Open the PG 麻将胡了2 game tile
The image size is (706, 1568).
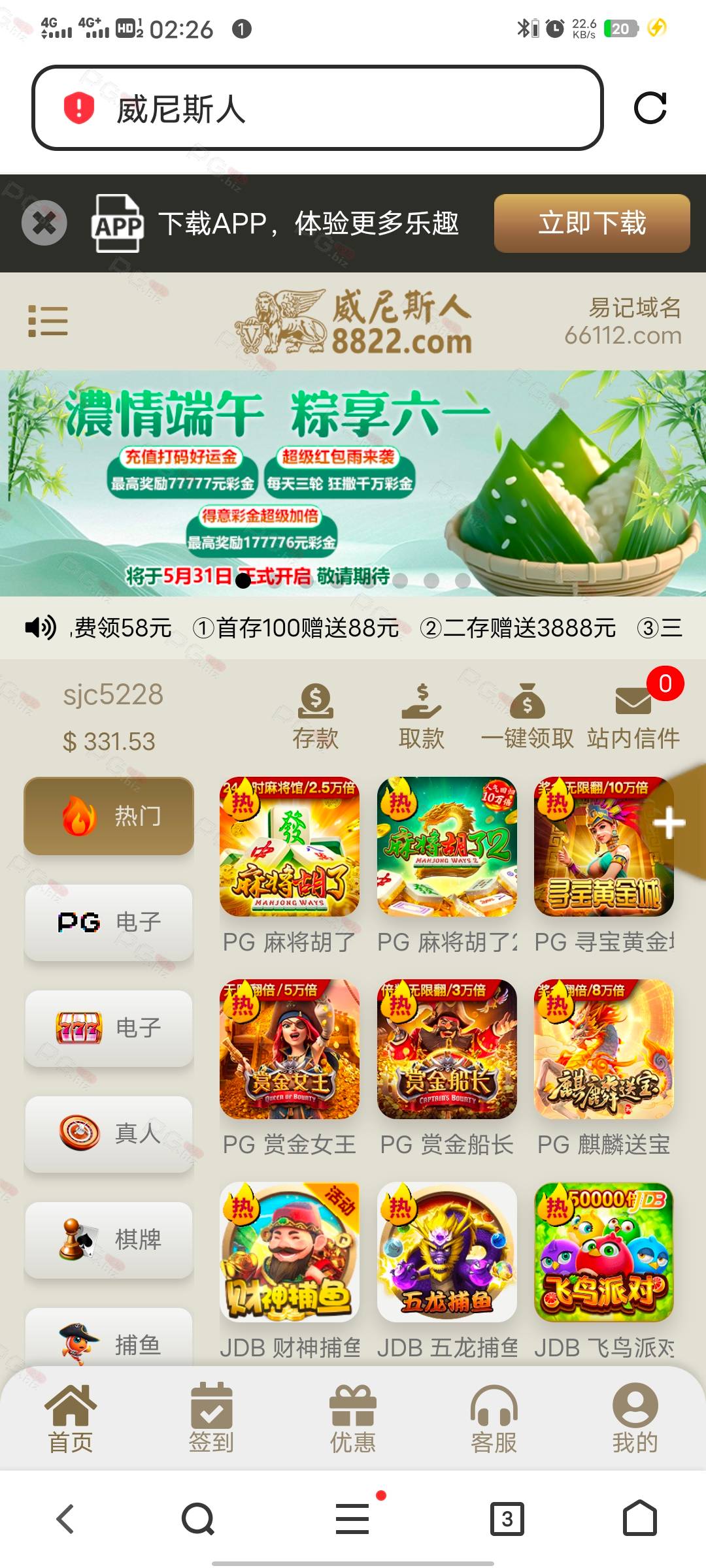[447, 866]
